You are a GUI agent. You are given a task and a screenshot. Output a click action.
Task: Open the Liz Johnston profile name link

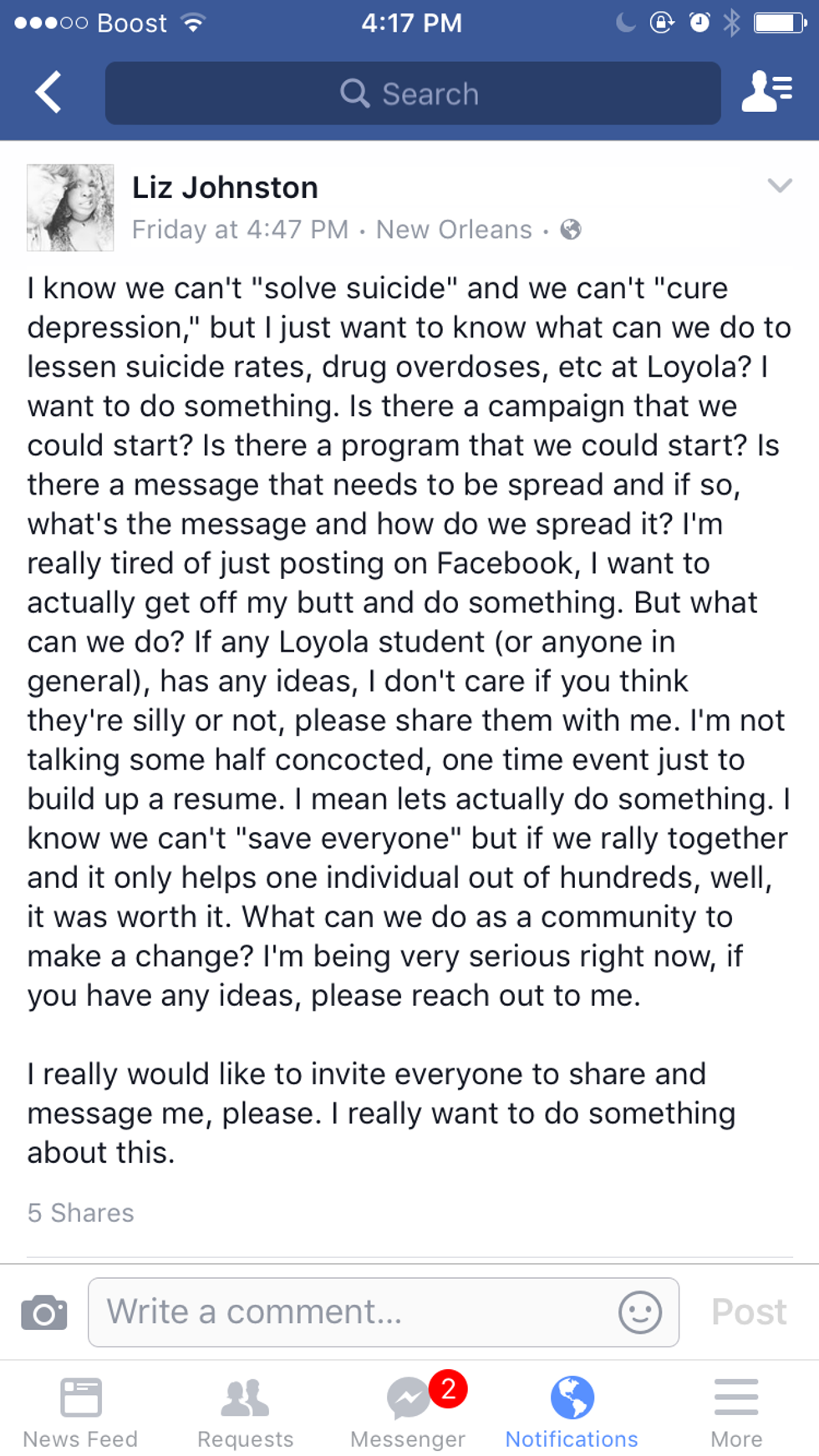225,188
